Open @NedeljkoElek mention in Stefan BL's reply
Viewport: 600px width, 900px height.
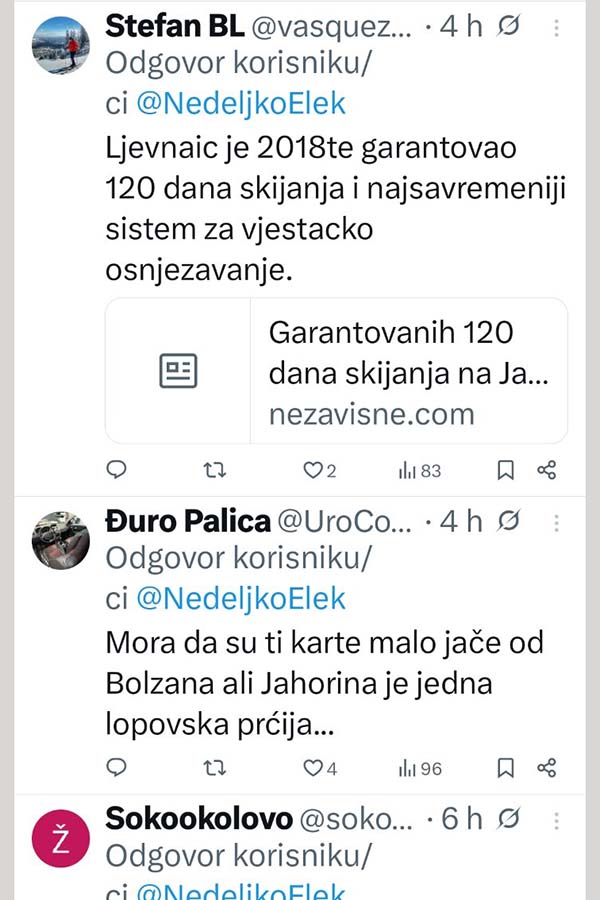point(240,103)
